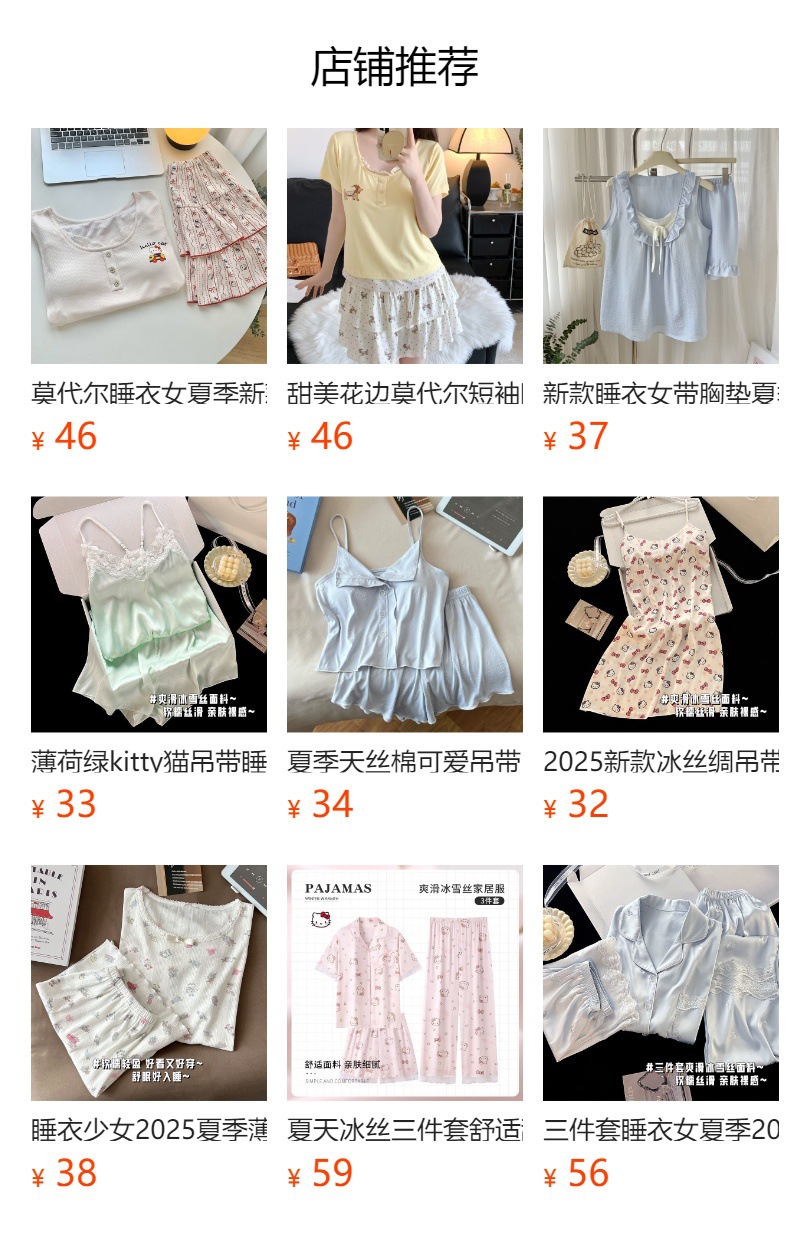Open the 莫代尔睡衣女夏季 product priced ¥46
Screen dimensions: 790x1234
149,291
